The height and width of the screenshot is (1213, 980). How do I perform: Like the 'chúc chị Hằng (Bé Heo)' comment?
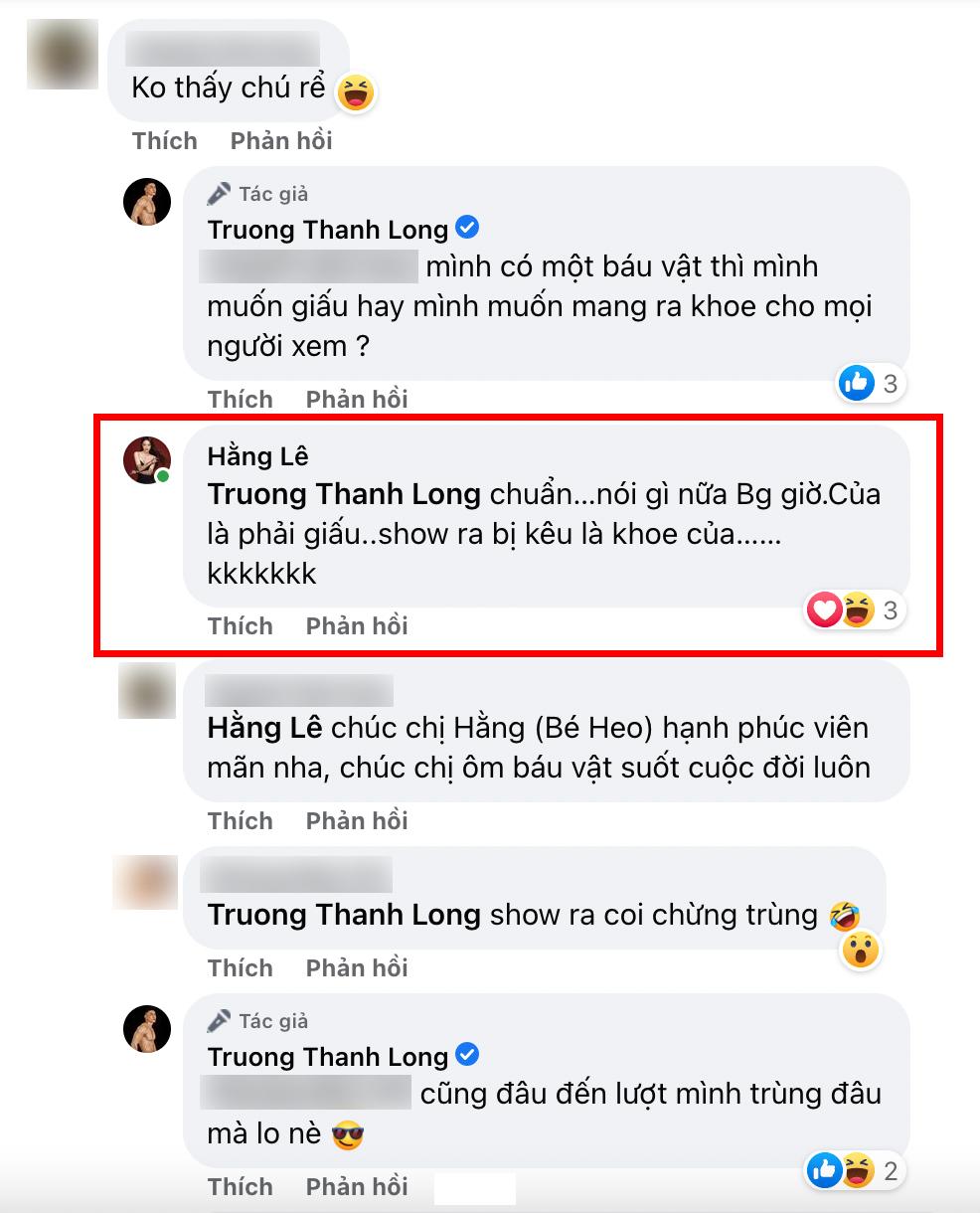pos(240,821)
